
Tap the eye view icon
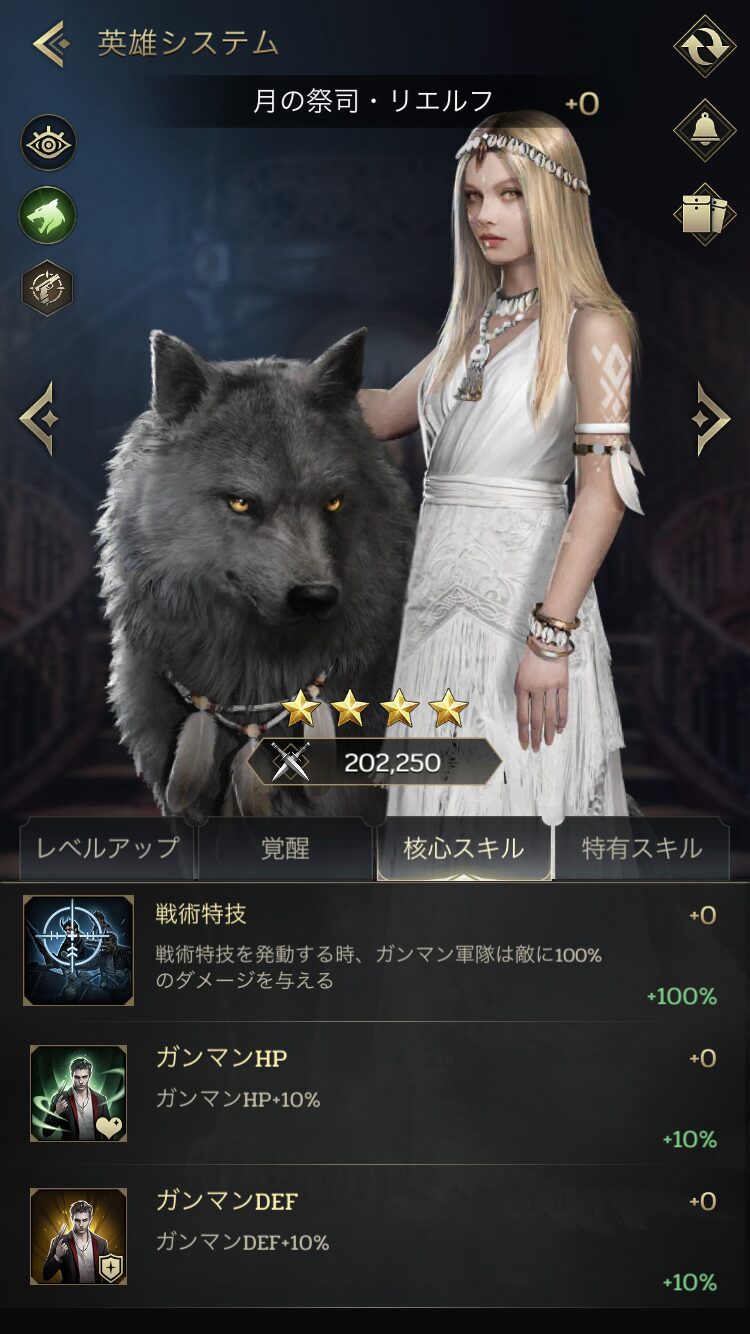coord(48,143)
